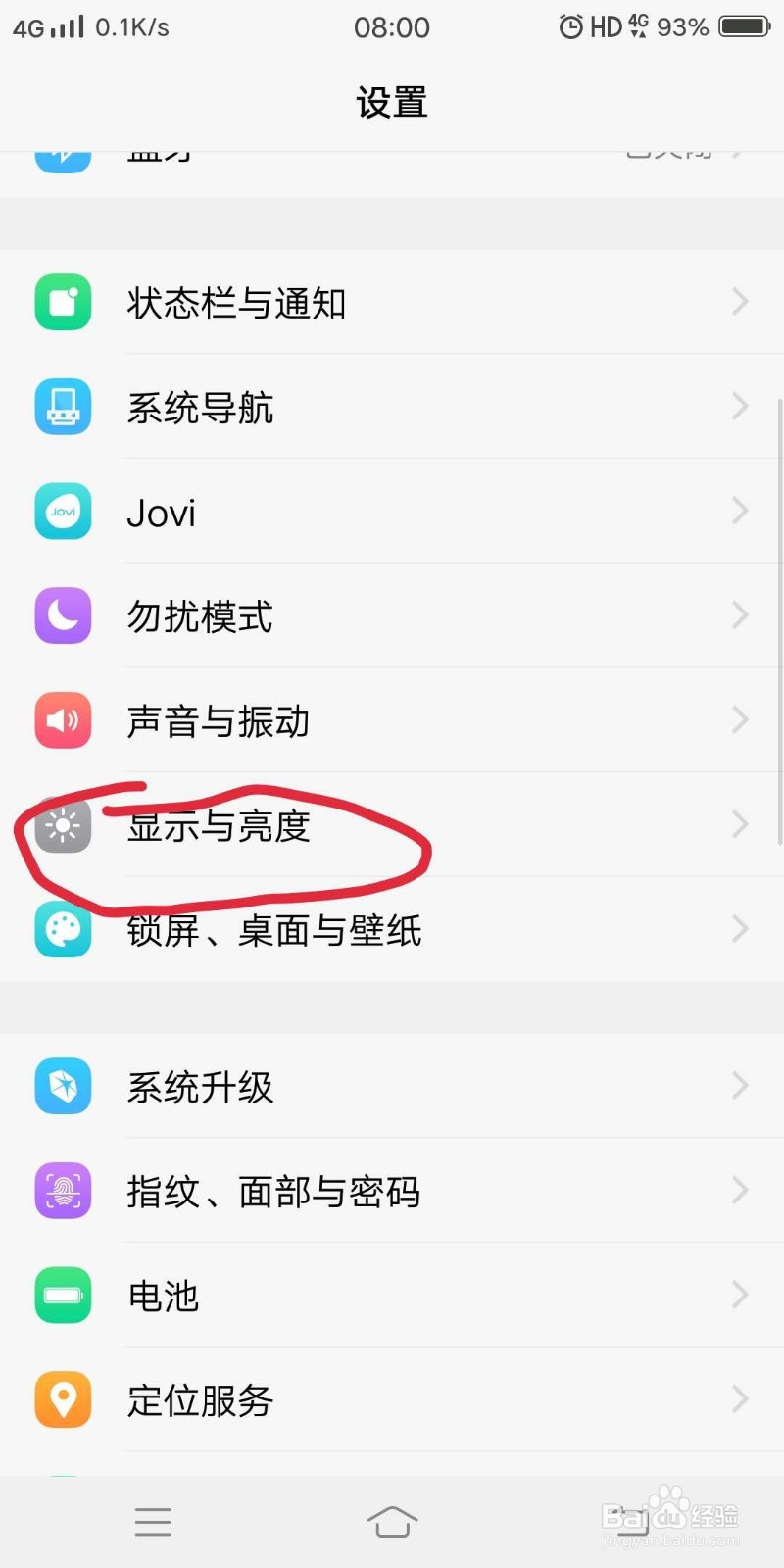Tap the blue 系统升级 update icon
Viewport: 784px width, 1568px height.
[63, 1085]
